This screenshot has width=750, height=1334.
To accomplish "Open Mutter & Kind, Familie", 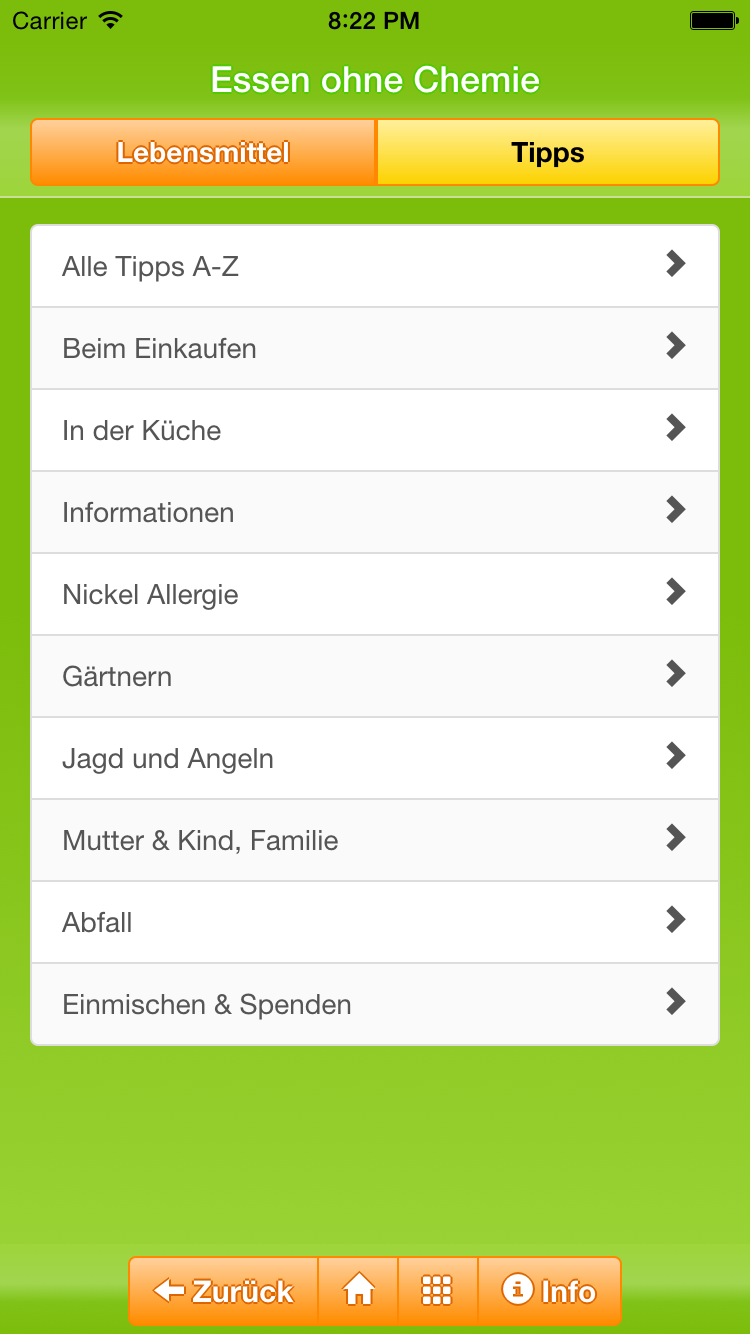I will (375, 840).
